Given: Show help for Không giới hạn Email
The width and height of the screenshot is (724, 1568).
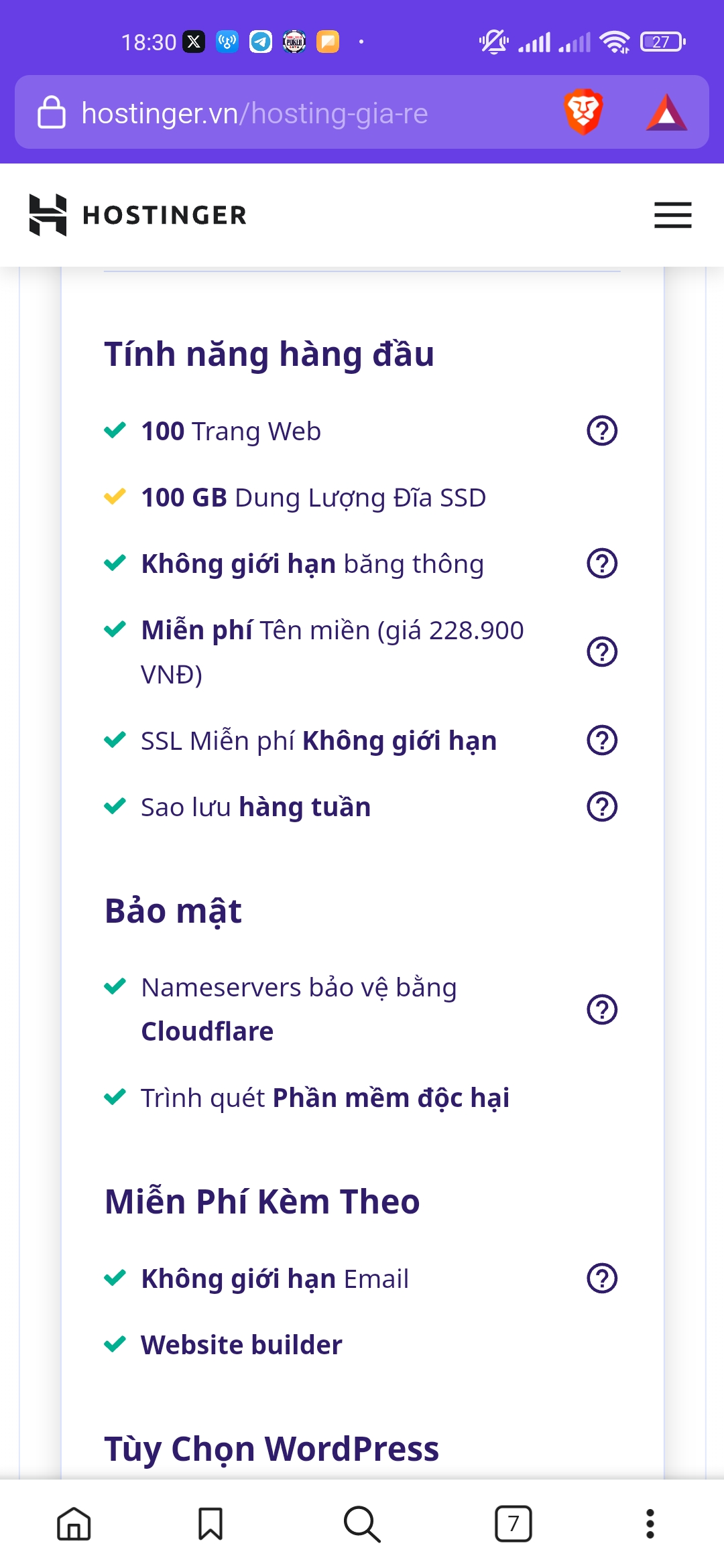Looking at the screenshot, I should 602,1279.
